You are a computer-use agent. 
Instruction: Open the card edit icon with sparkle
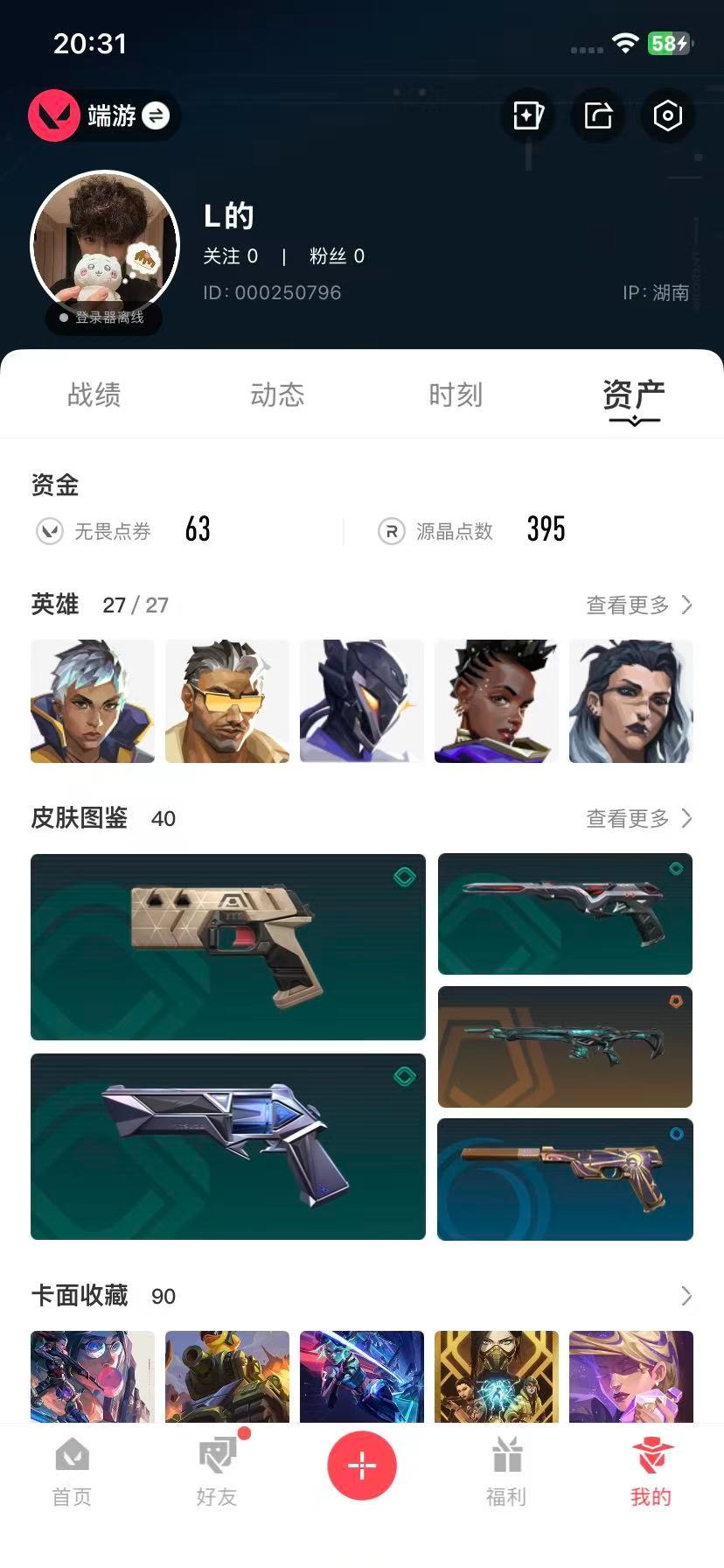528,115
